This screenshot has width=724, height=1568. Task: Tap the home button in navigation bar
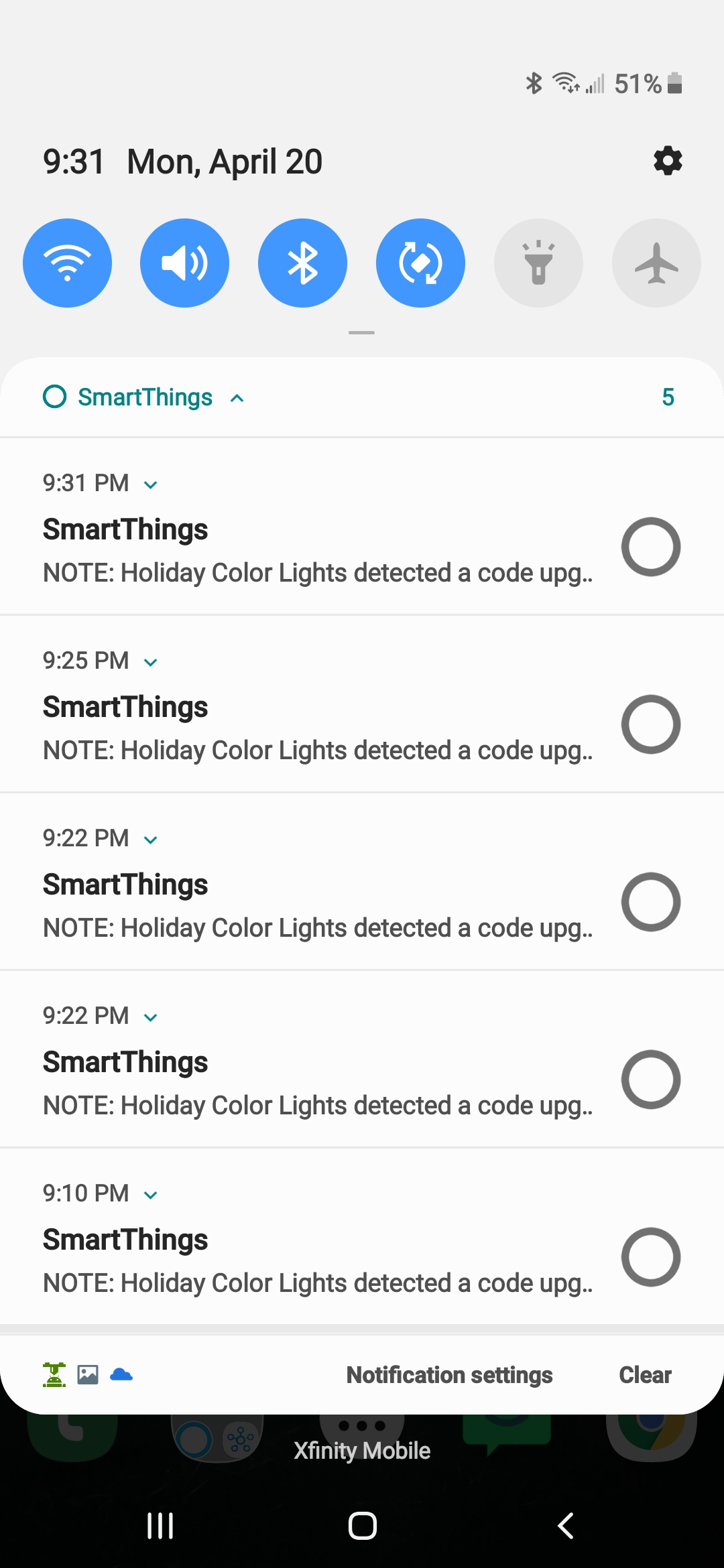[x=362, y=1526]
